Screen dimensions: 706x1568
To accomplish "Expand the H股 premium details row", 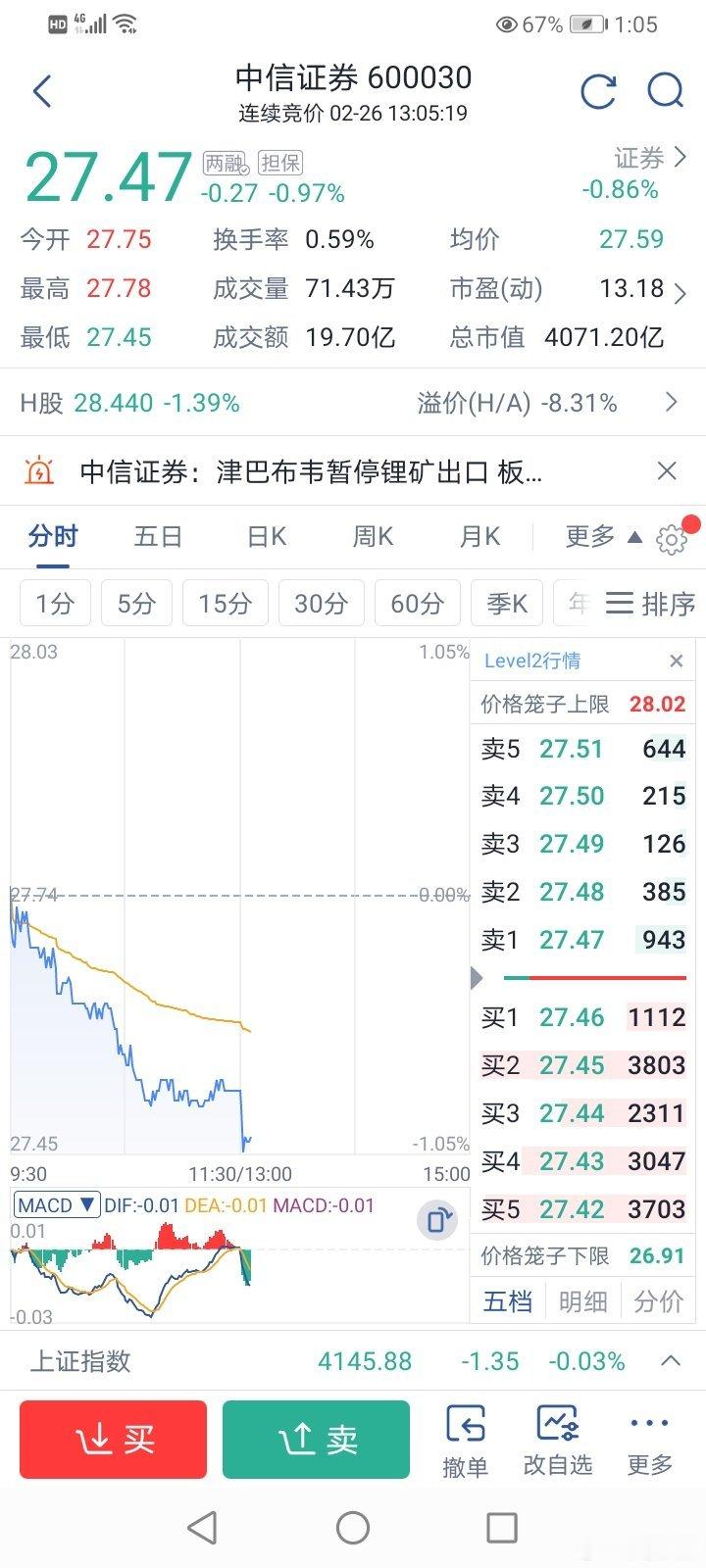I will coord(673,402).
